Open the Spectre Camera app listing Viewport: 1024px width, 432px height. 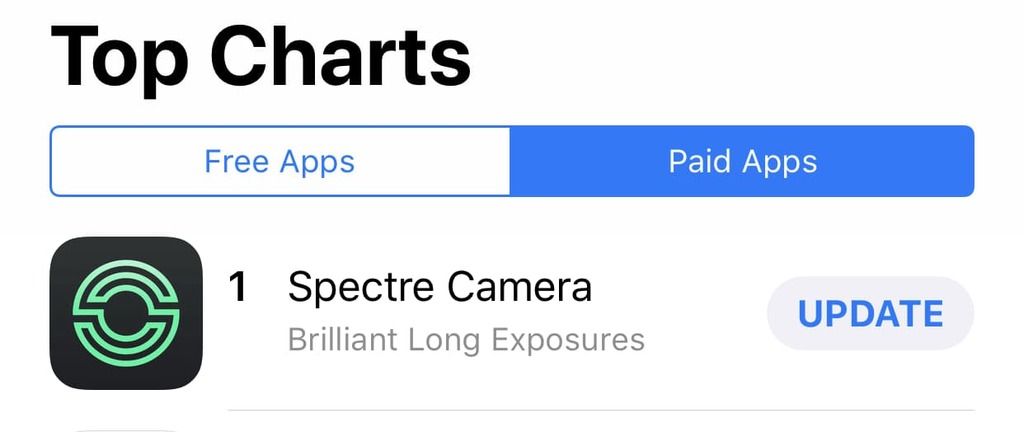(440, 288)
